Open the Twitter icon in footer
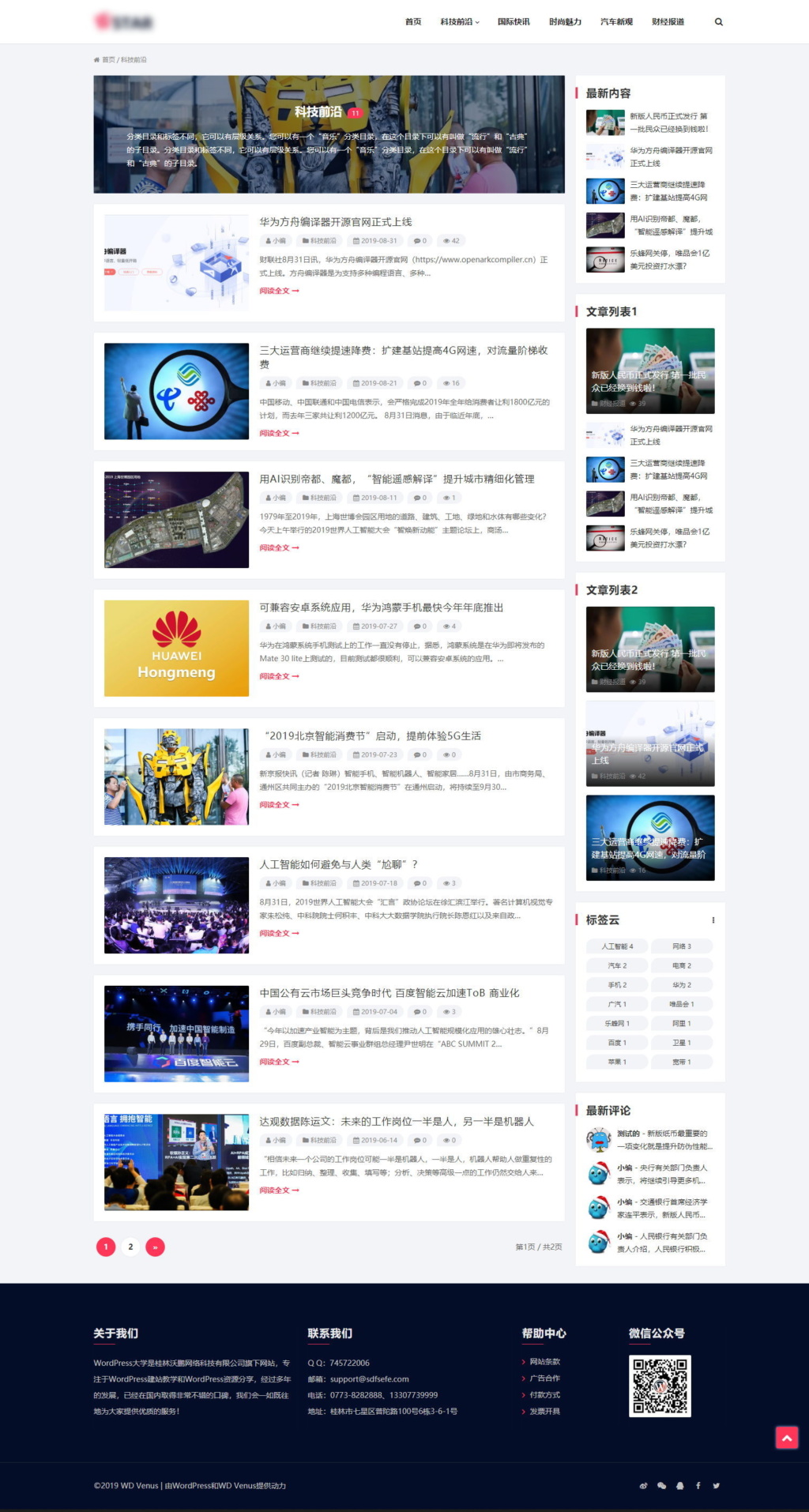The width and height of the screenshot is (809, 1512). (716, 1485)
